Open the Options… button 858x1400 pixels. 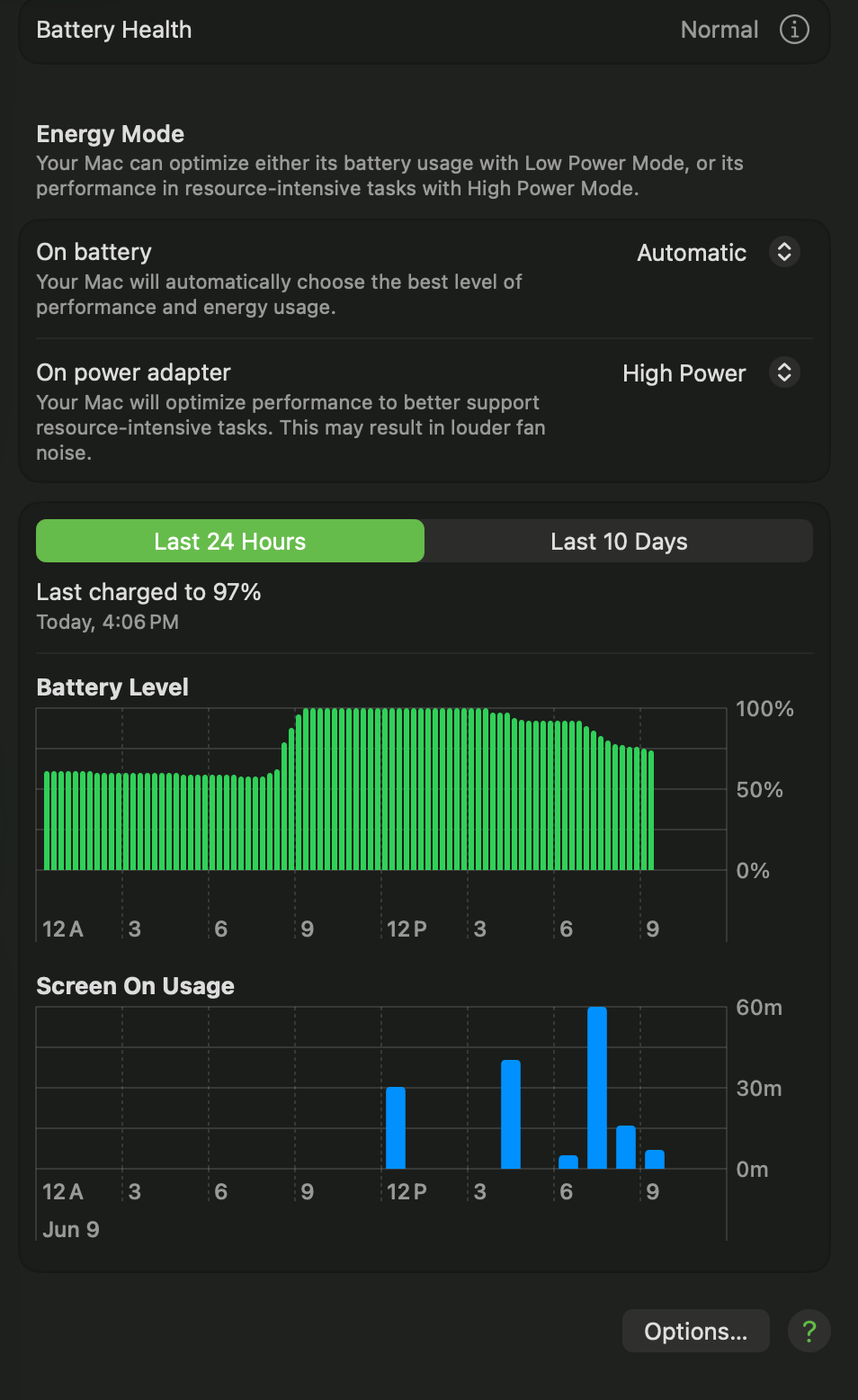[x=695, y=1331]
